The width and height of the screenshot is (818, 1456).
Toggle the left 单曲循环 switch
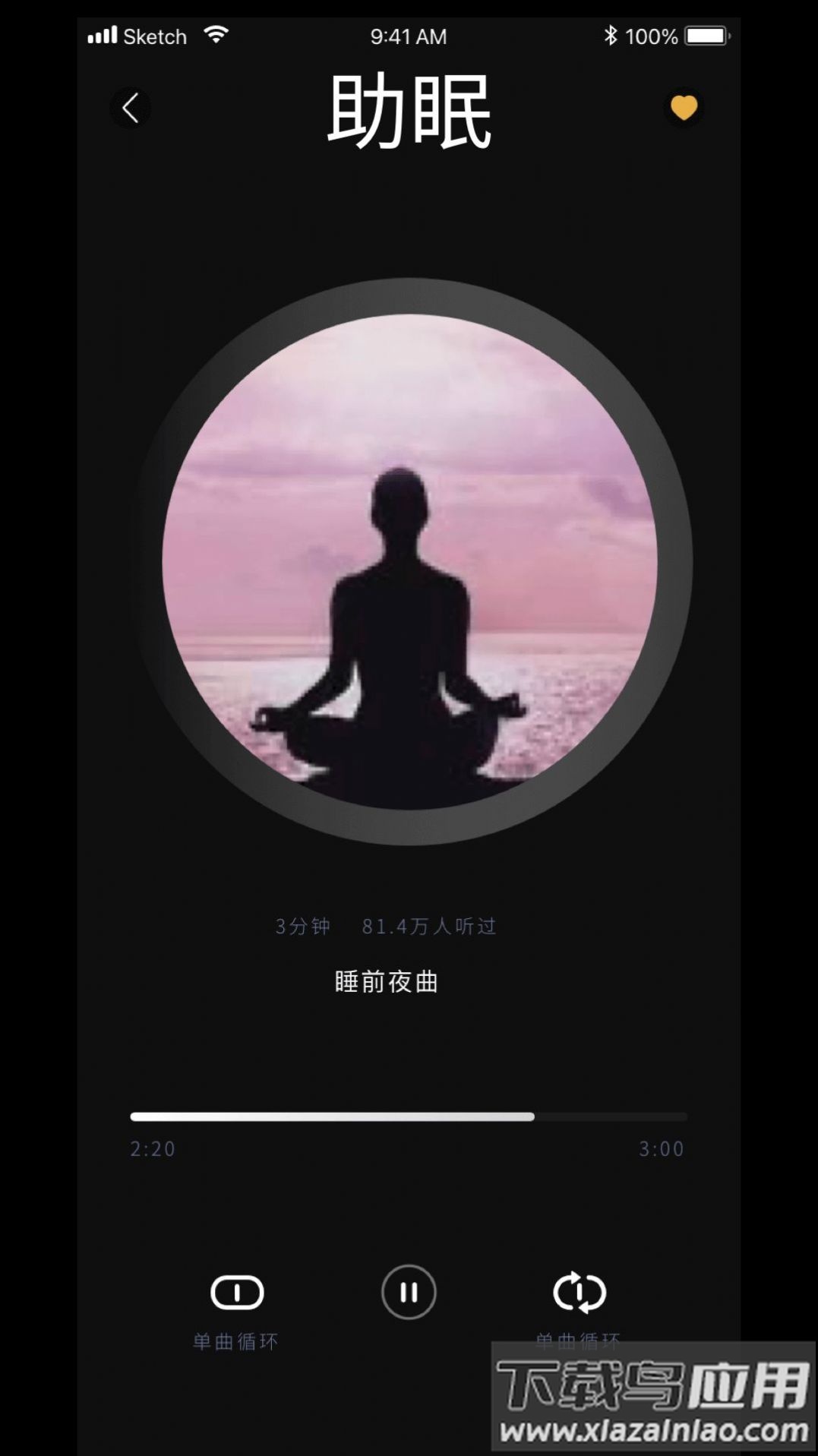pos(236,1291)
